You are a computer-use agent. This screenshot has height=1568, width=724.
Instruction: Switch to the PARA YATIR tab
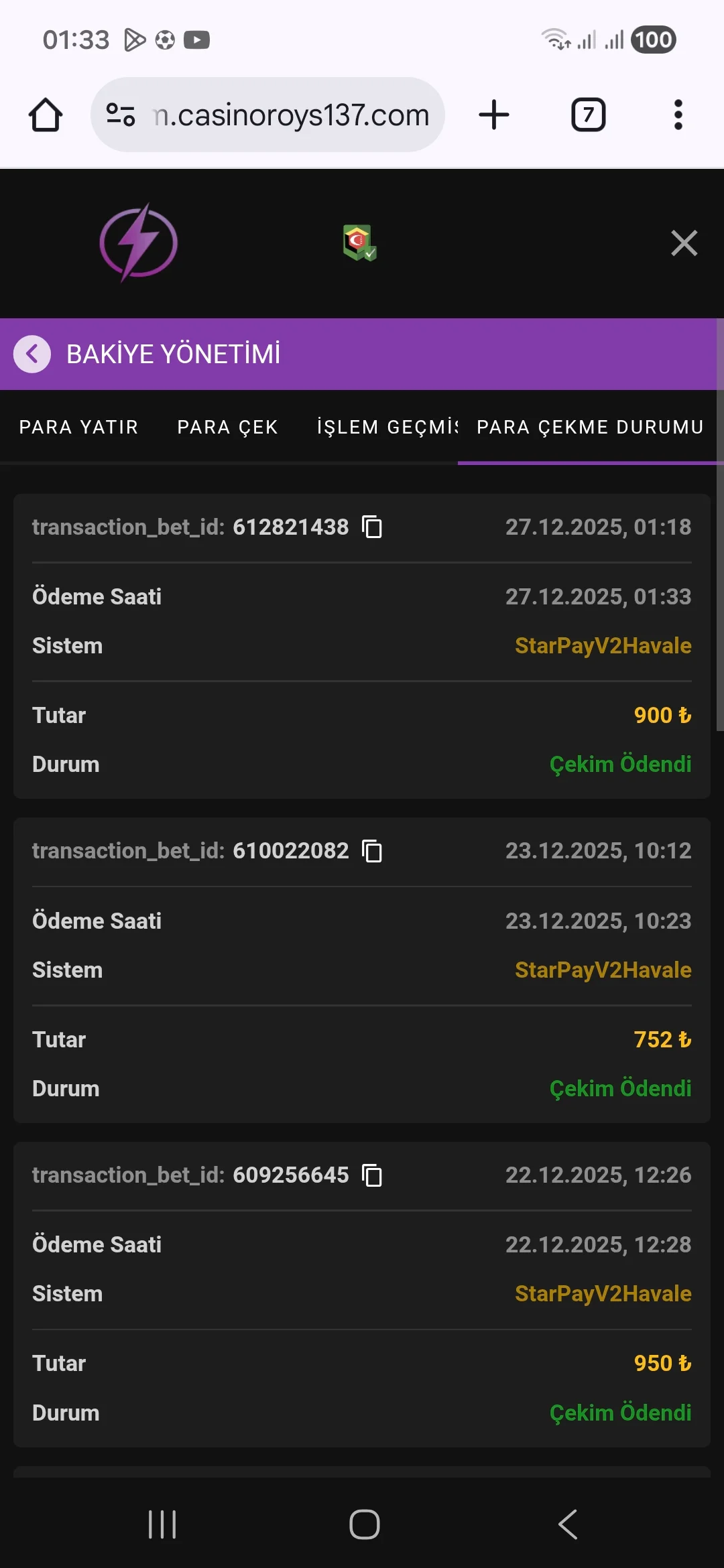[78, 427]
